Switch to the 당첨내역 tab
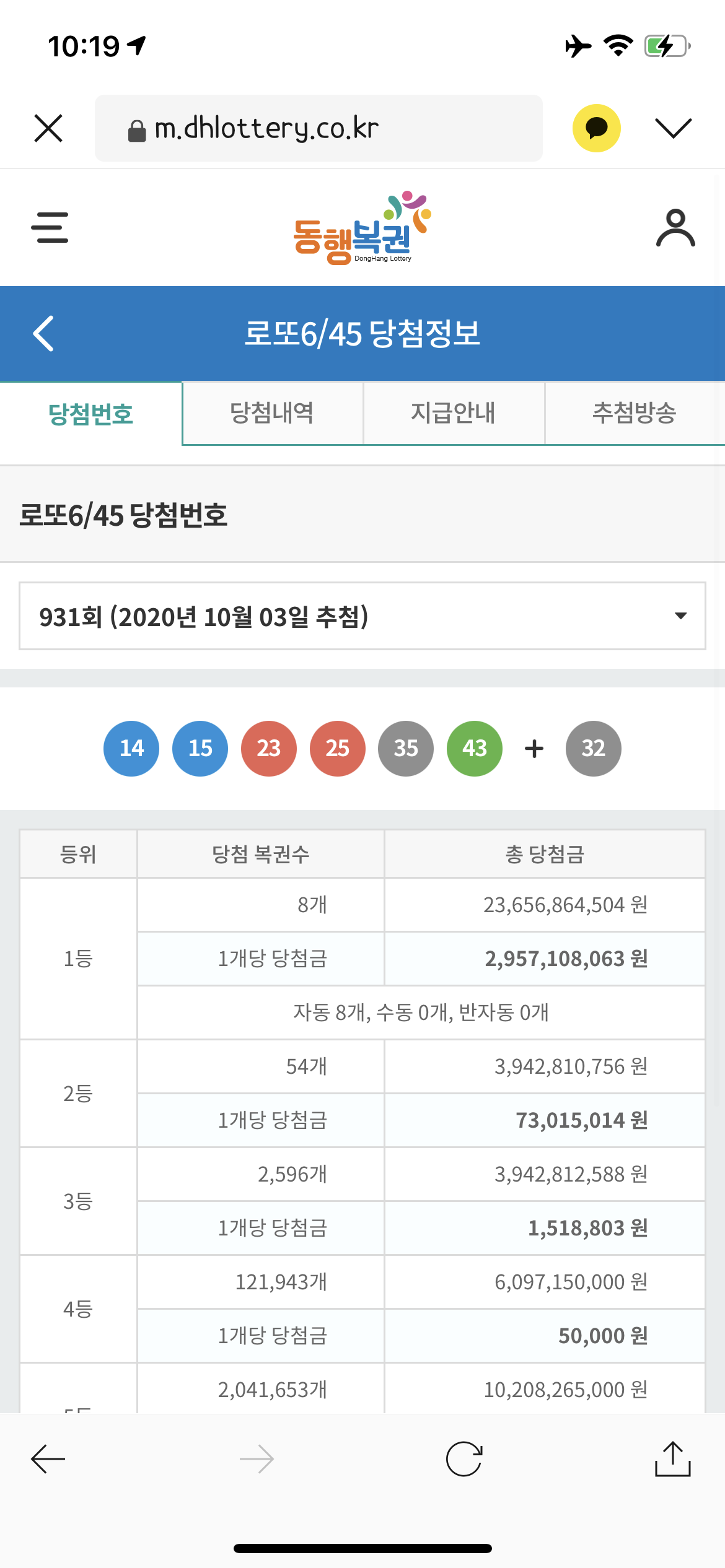Image resolution: width=725 pixels, height=1568 pixels. pyautogui.click(x=272, y=413)
